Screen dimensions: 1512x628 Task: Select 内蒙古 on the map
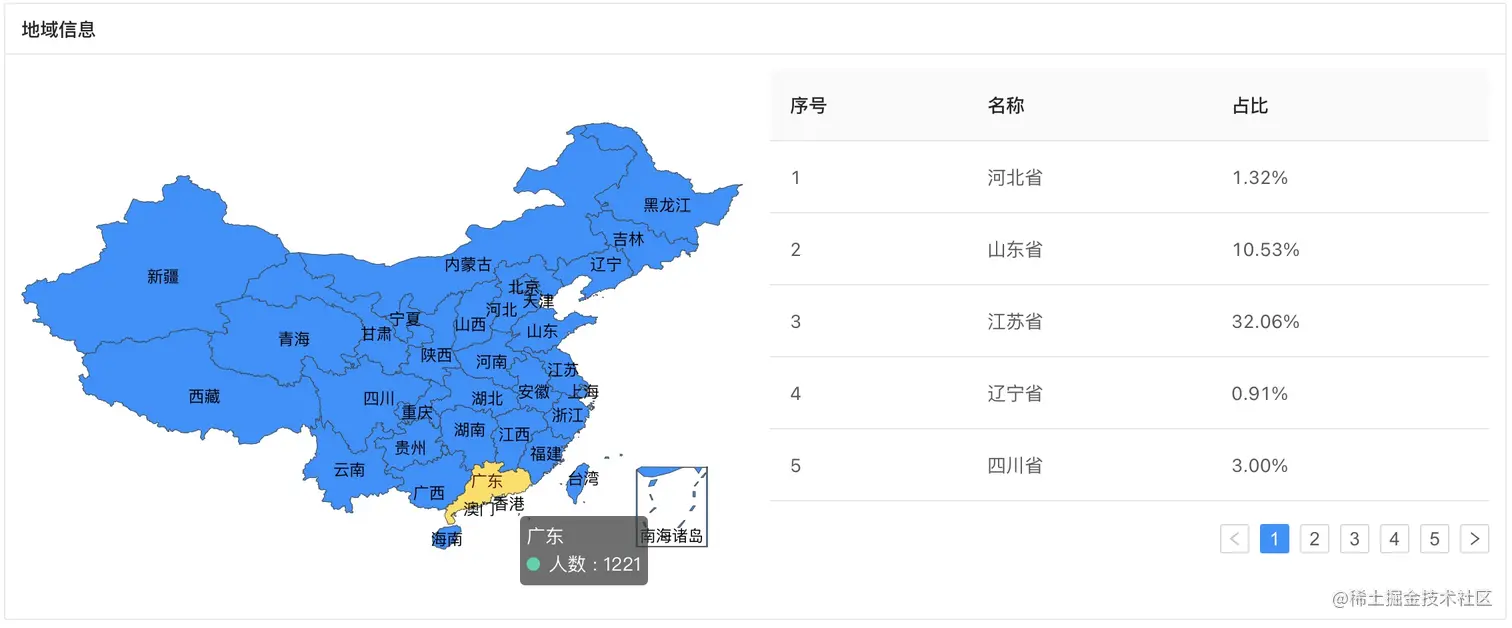(x=468, y=265)
